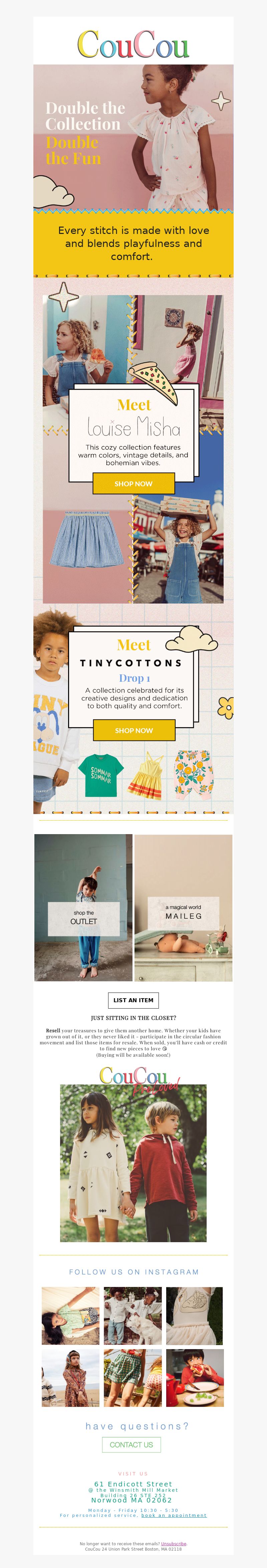The image size is (267, 1568).
Task: Open the shop the Outlet tile
Action: [83, 918]
